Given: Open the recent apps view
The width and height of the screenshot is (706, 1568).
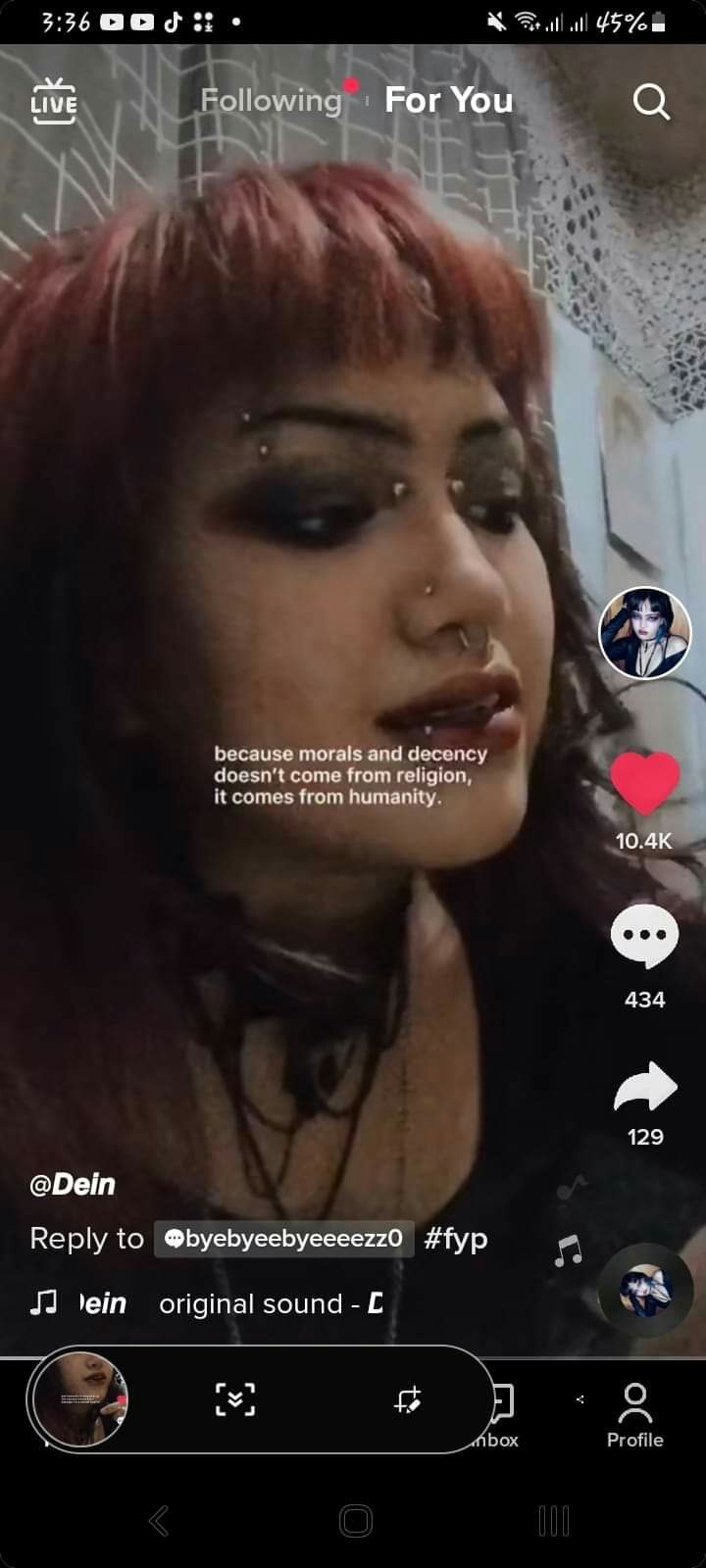Looking at the screenshot, I should 553,1521.
